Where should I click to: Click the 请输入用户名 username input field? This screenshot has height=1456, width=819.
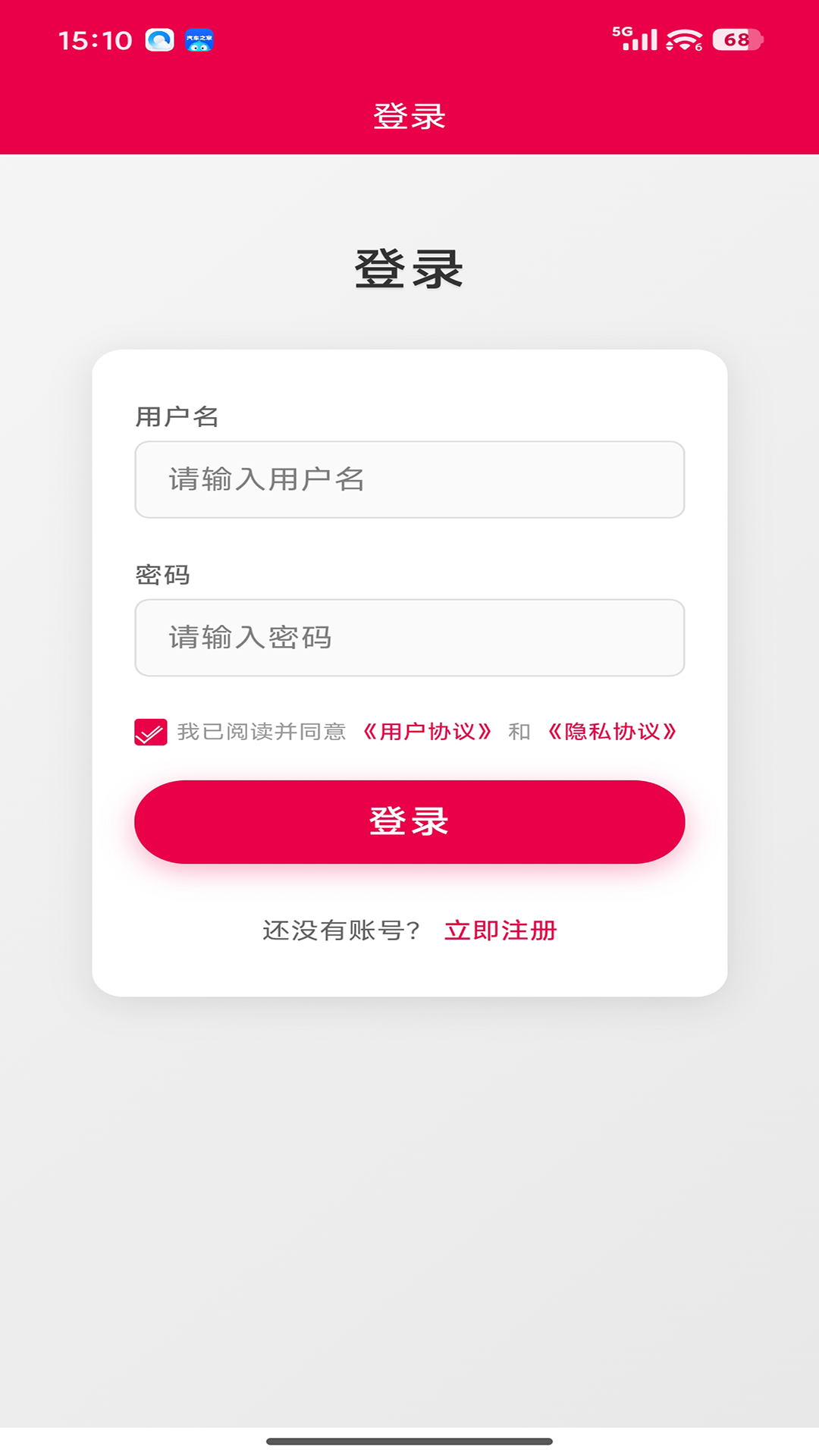408,479
